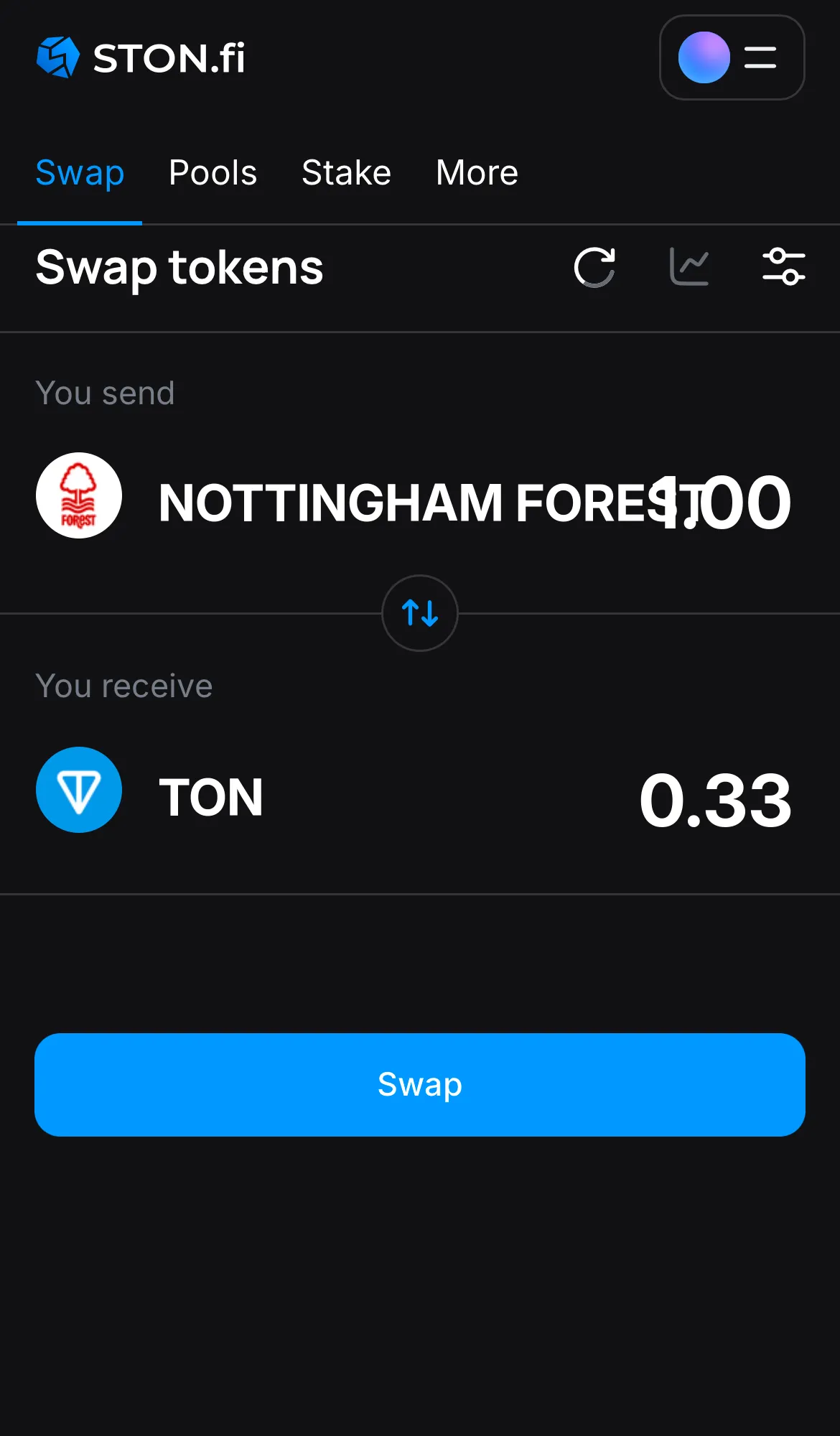Select the Swap navigation link

pyautogui.click(x=80, y=172)
